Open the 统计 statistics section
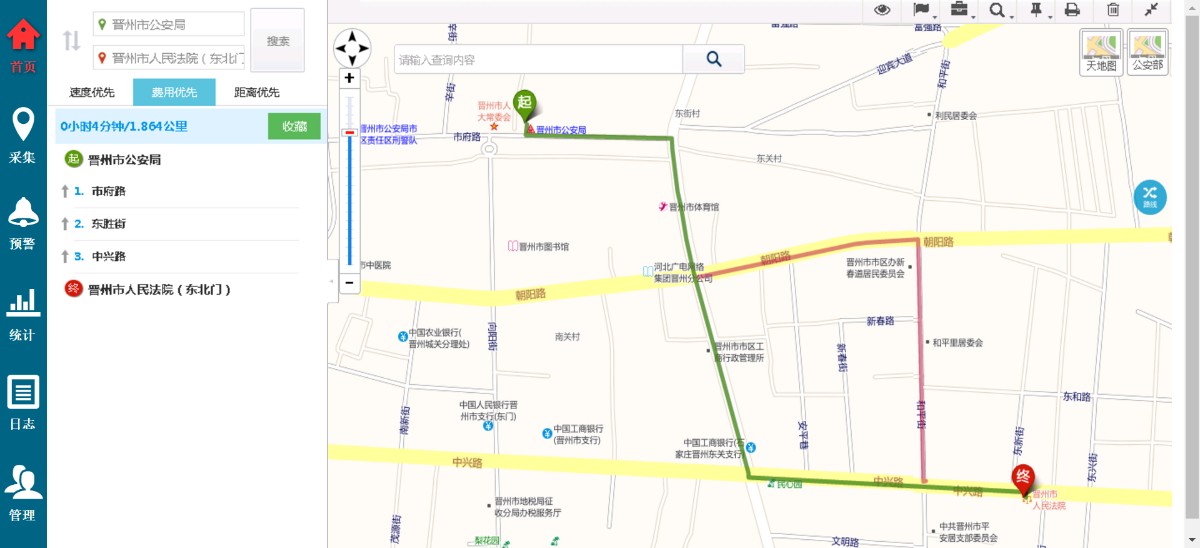 click(23, 313)
